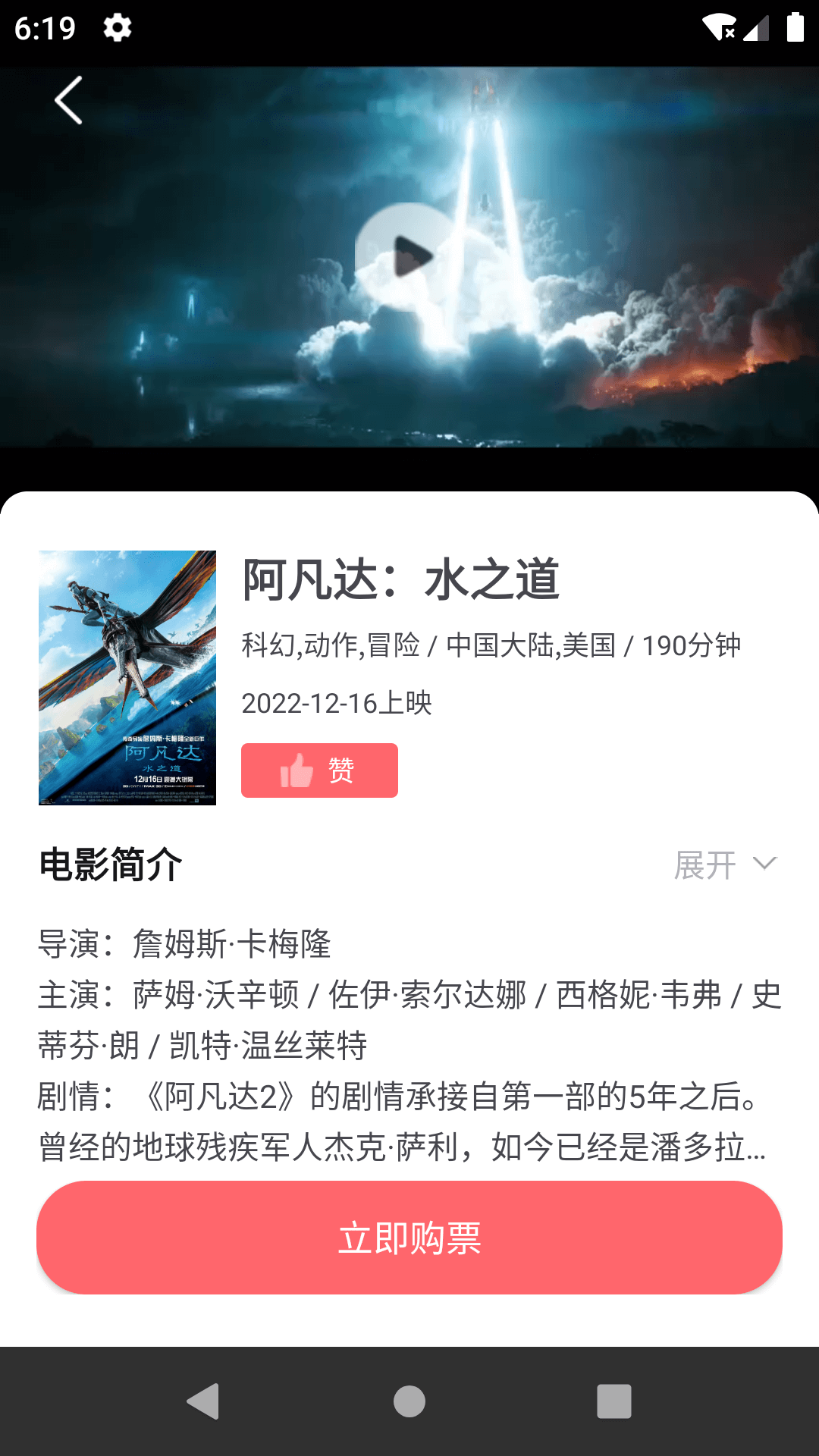
Task: Toggle the 赞 like button for the movie
Action: click(318, 770)
